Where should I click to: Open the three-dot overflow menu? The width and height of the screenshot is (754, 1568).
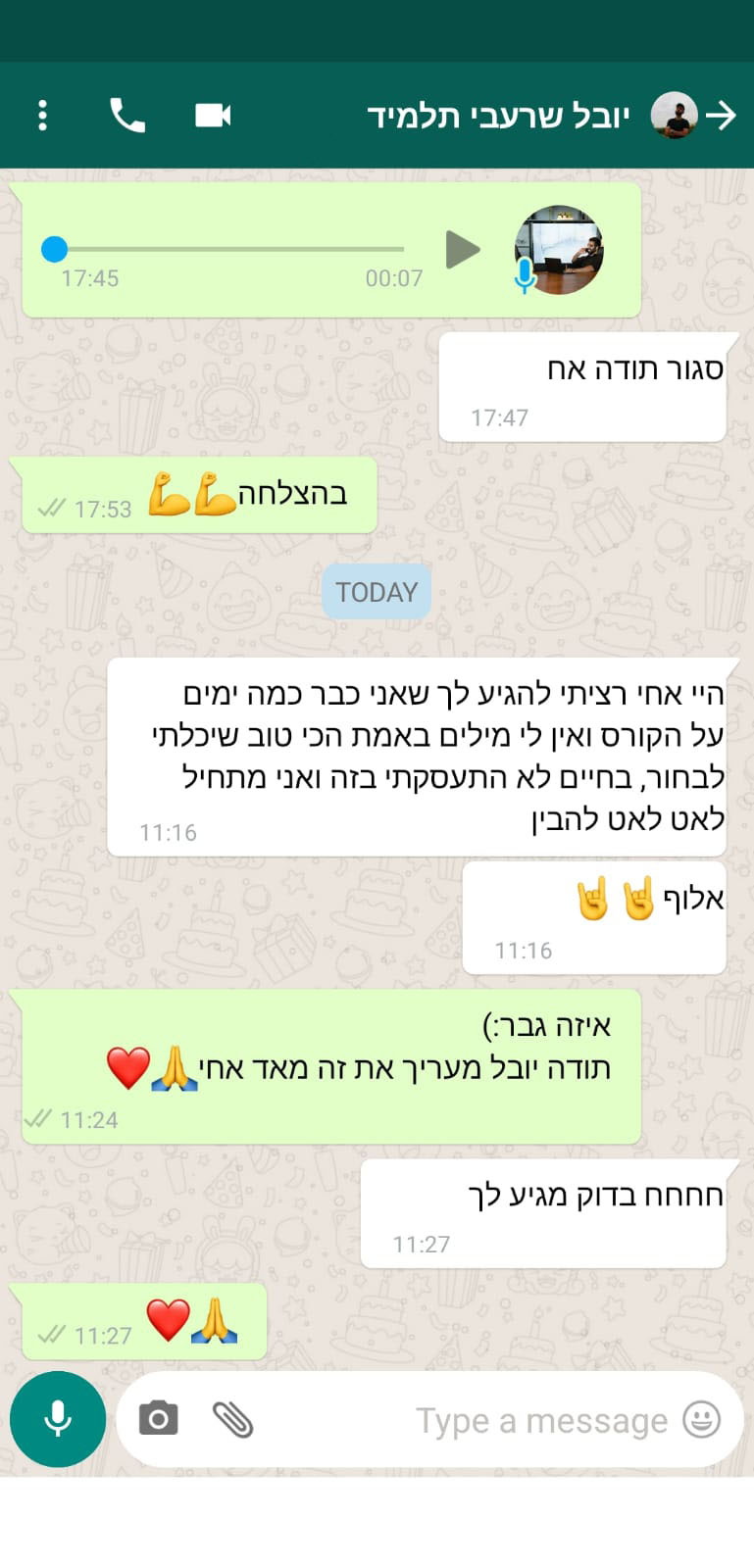pos(42,116)
